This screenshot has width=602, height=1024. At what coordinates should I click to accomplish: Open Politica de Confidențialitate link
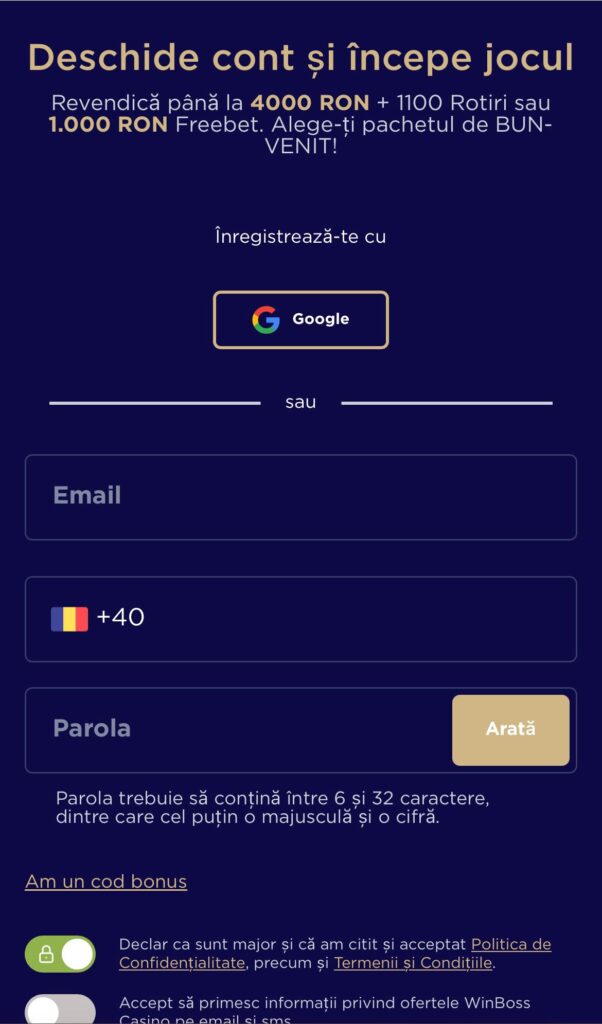coord(510,945)
